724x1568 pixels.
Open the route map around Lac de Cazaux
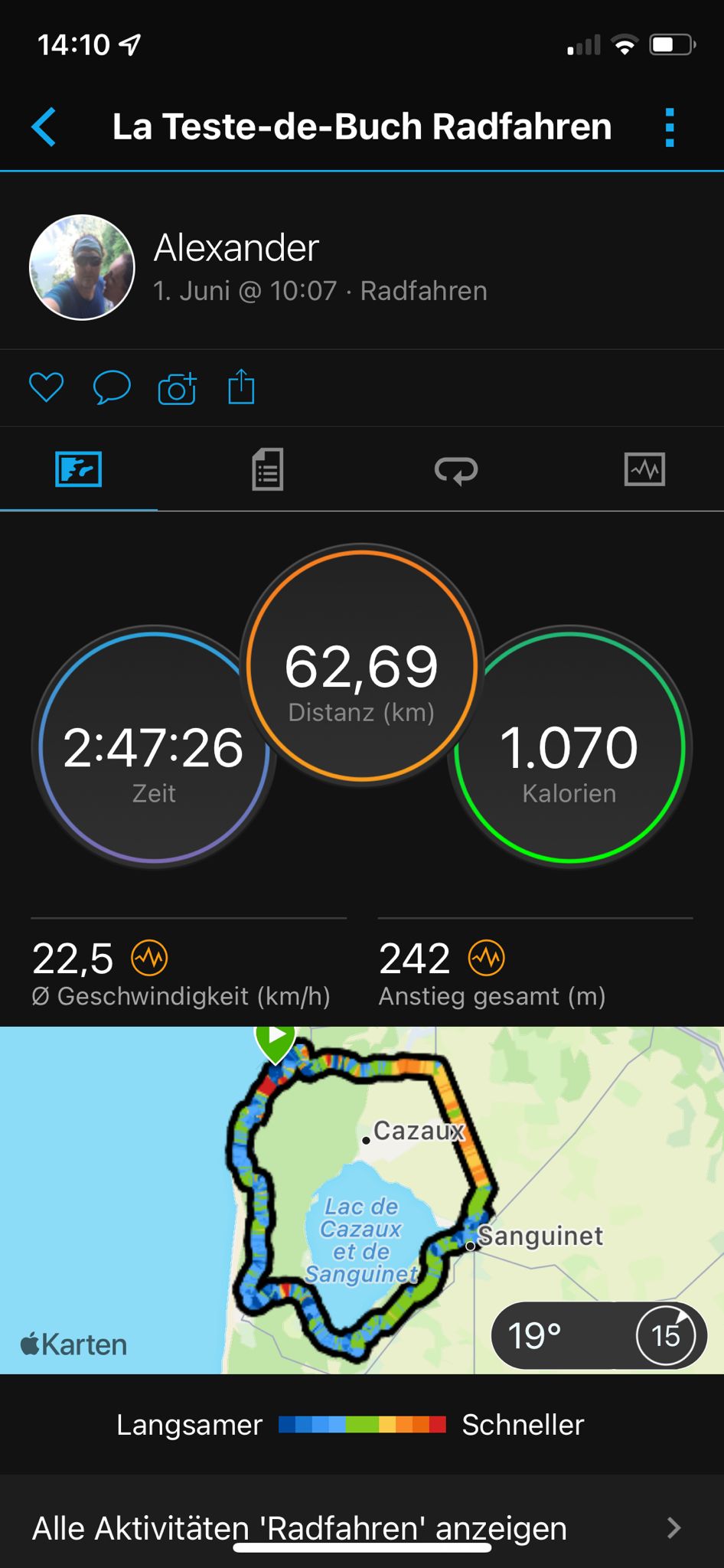[360, 1210]
